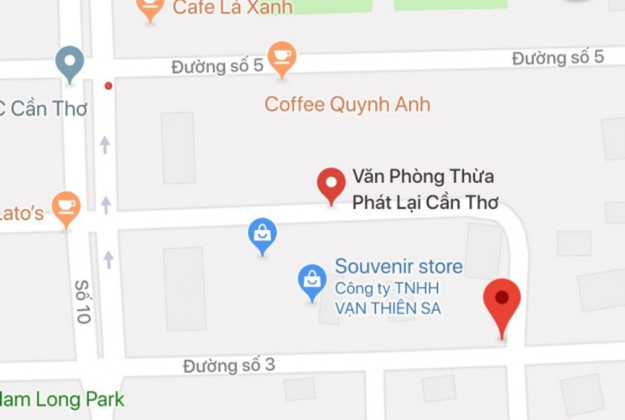Open the Lato's cafe pin
Image resolution: width=625 pixels, height=420 pixels.
[x=66, y=208]
